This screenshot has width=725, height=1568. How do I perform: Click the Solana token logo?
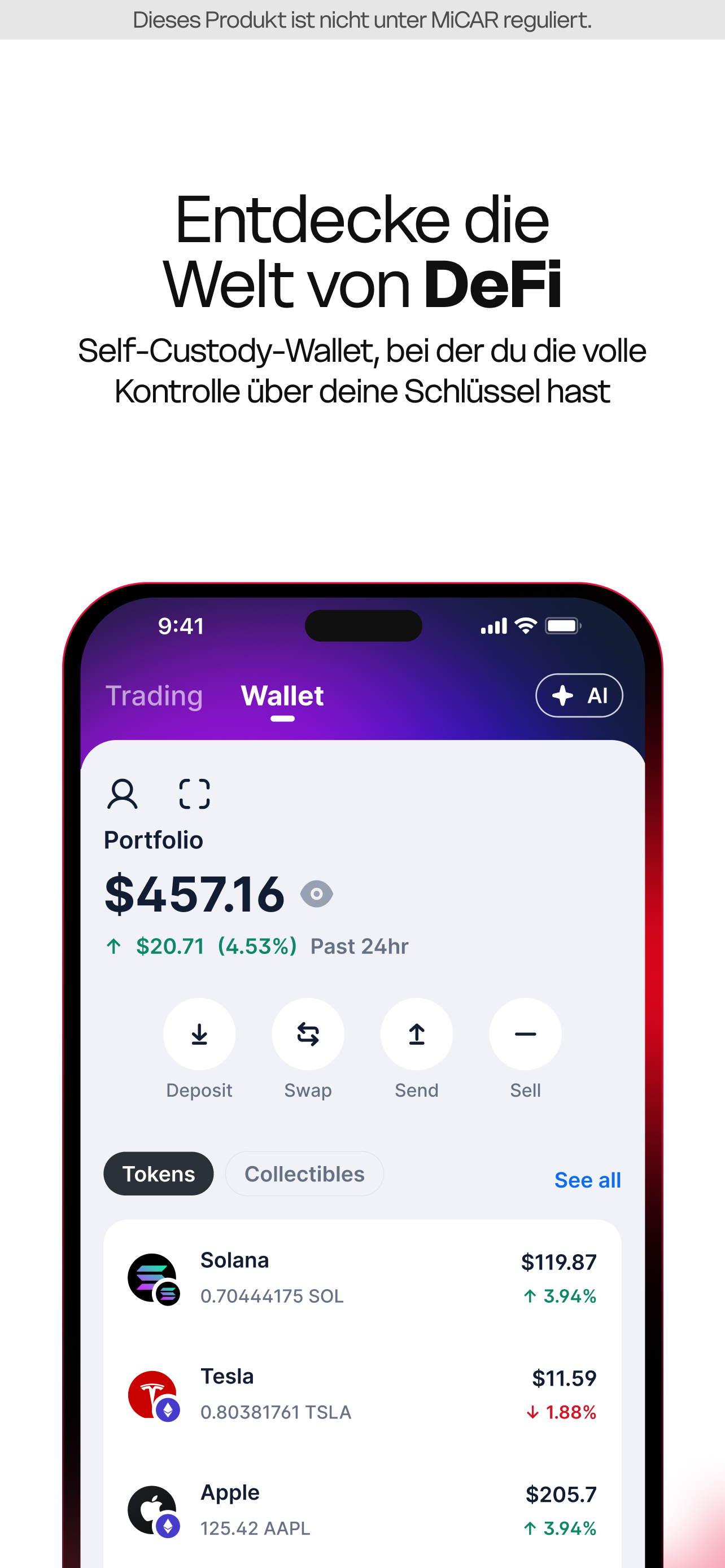(x=154, y=1279)
